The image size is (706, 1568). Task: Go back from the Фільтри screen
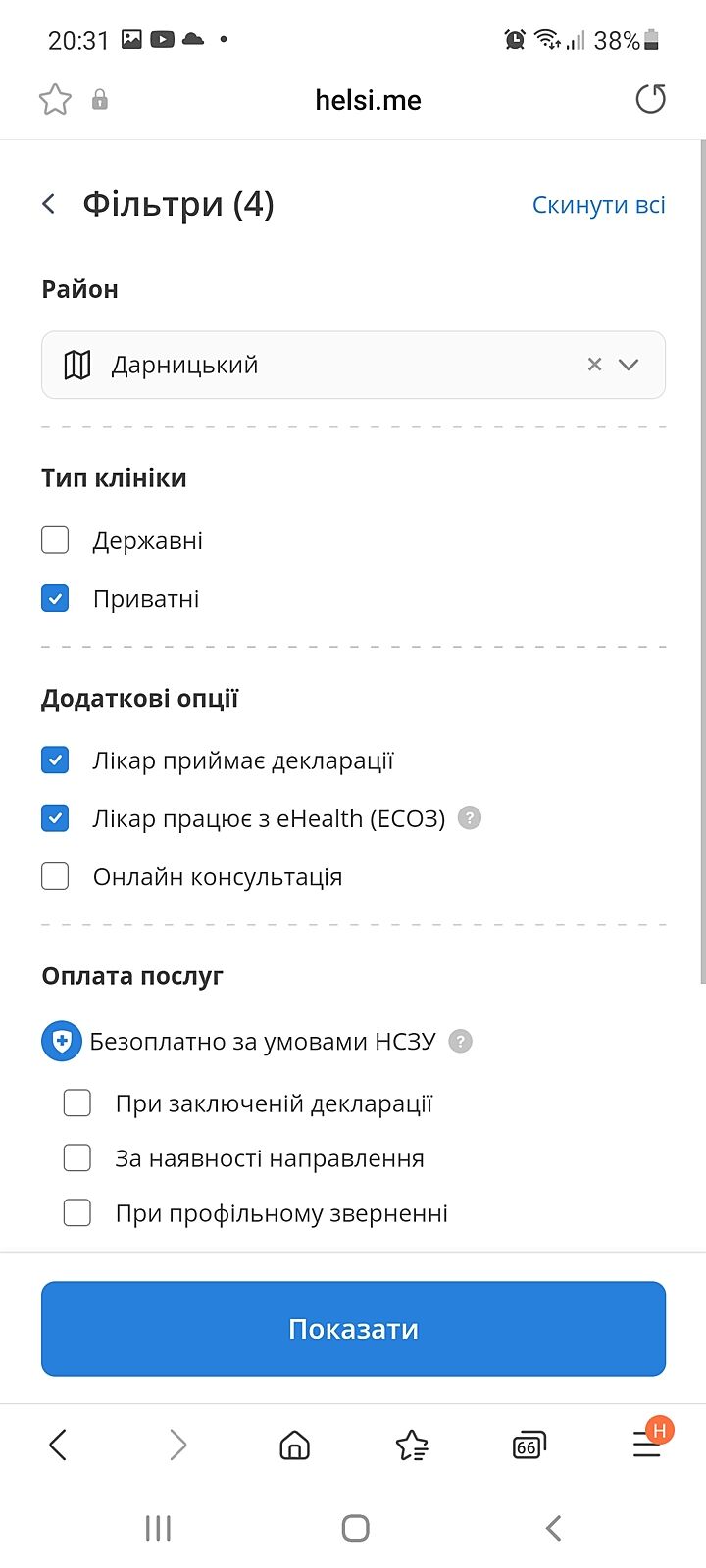(49, 204)
